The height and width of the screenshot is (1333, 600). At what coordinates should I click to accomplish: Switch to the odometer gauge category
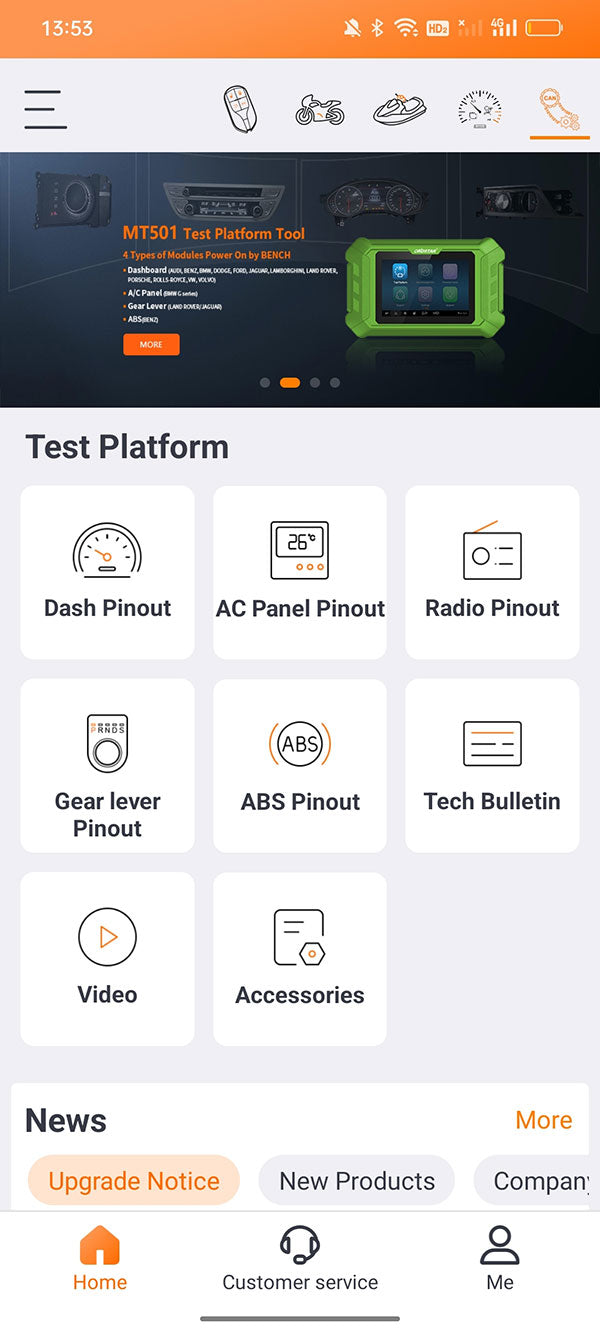(x=478, y=109)
